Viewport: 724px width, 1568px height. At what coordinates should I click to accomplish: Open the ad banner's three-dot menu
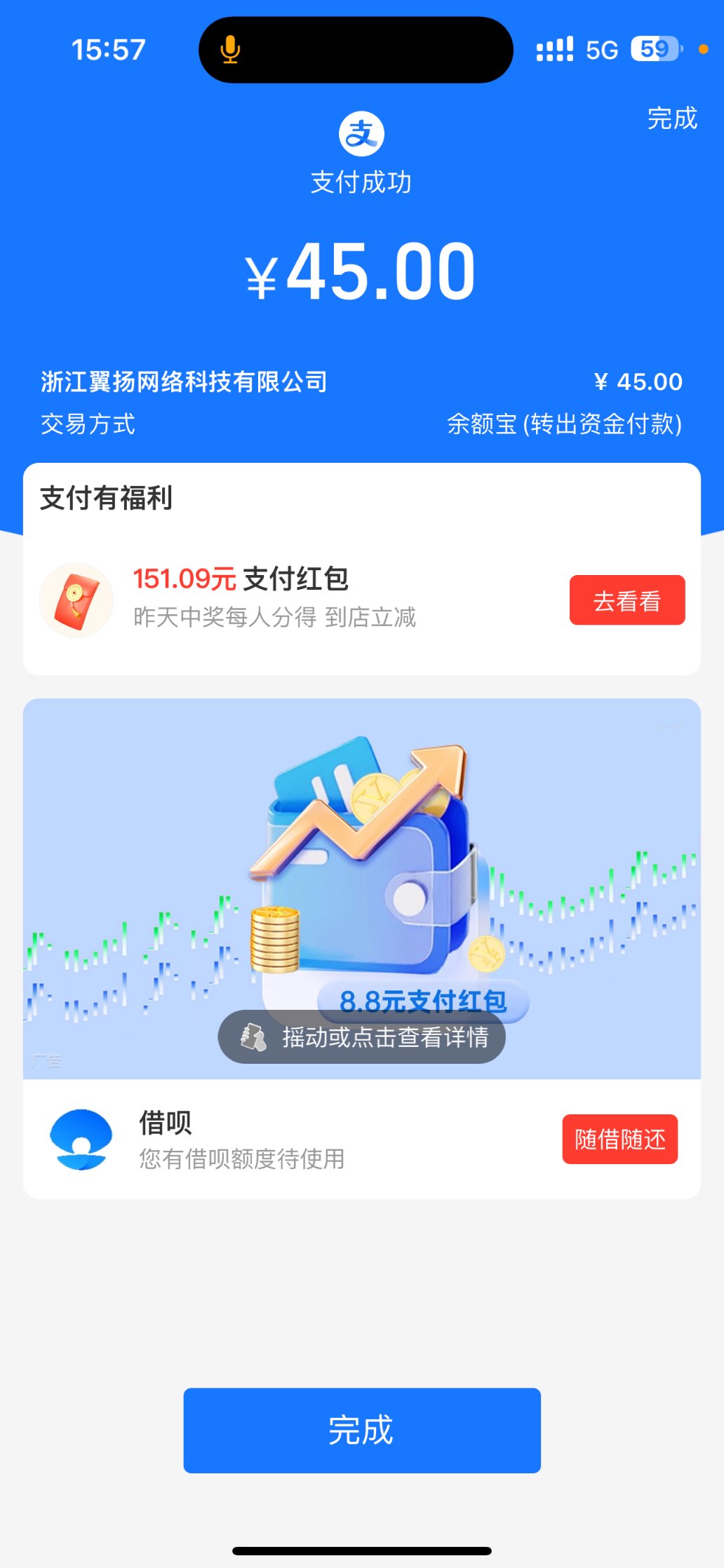(671, 727)
